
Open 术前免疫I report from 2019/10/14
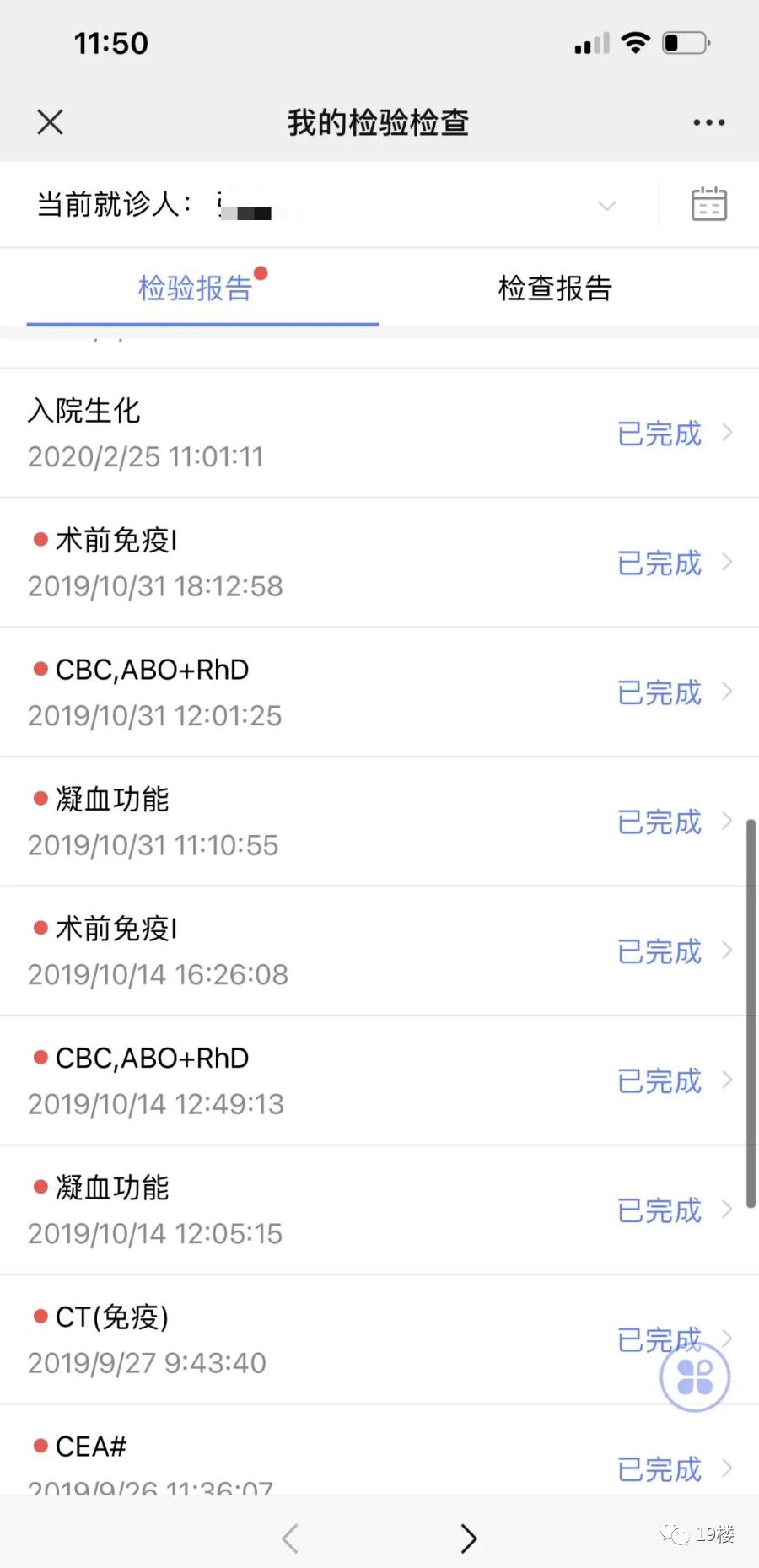coord(379,951)
